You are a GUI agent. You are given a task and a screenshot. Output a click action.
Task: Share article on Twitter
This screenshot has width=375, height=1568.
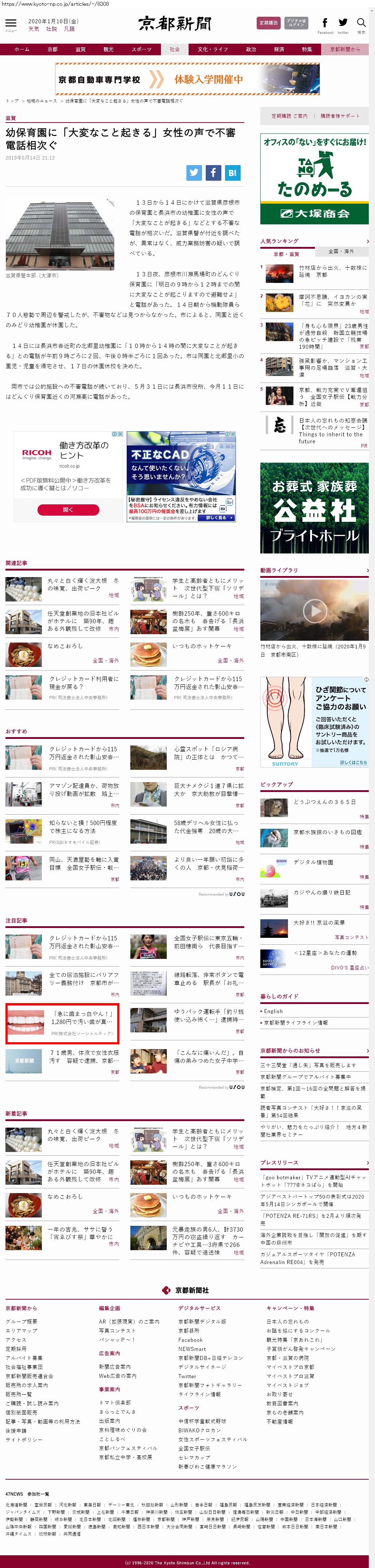pyautogui.click(x=194, y=172)
